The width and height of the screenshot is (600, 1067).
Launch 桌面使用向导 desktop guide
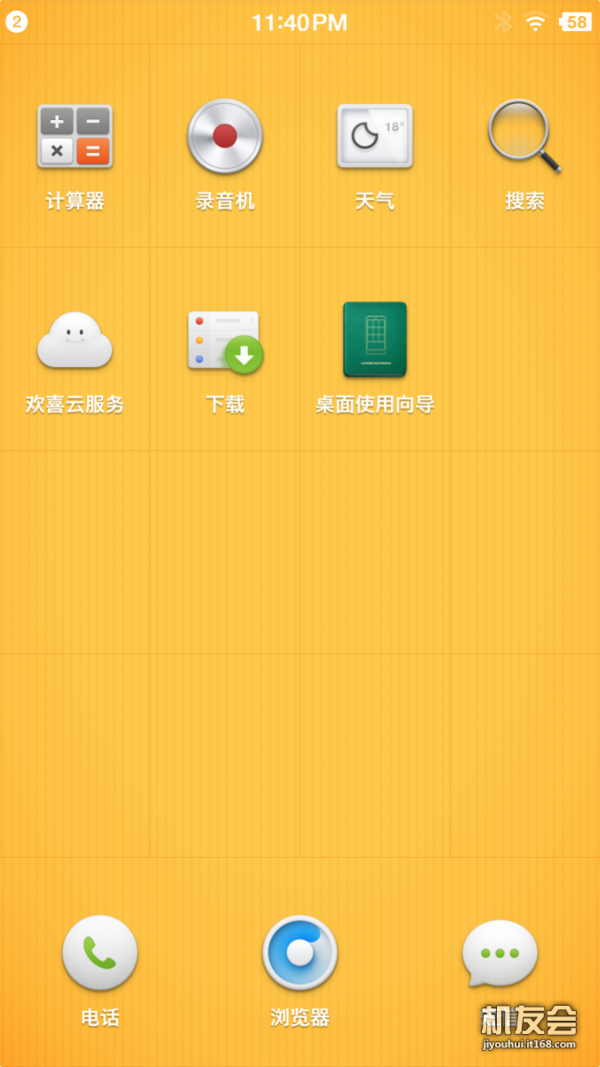pos(375,341)
